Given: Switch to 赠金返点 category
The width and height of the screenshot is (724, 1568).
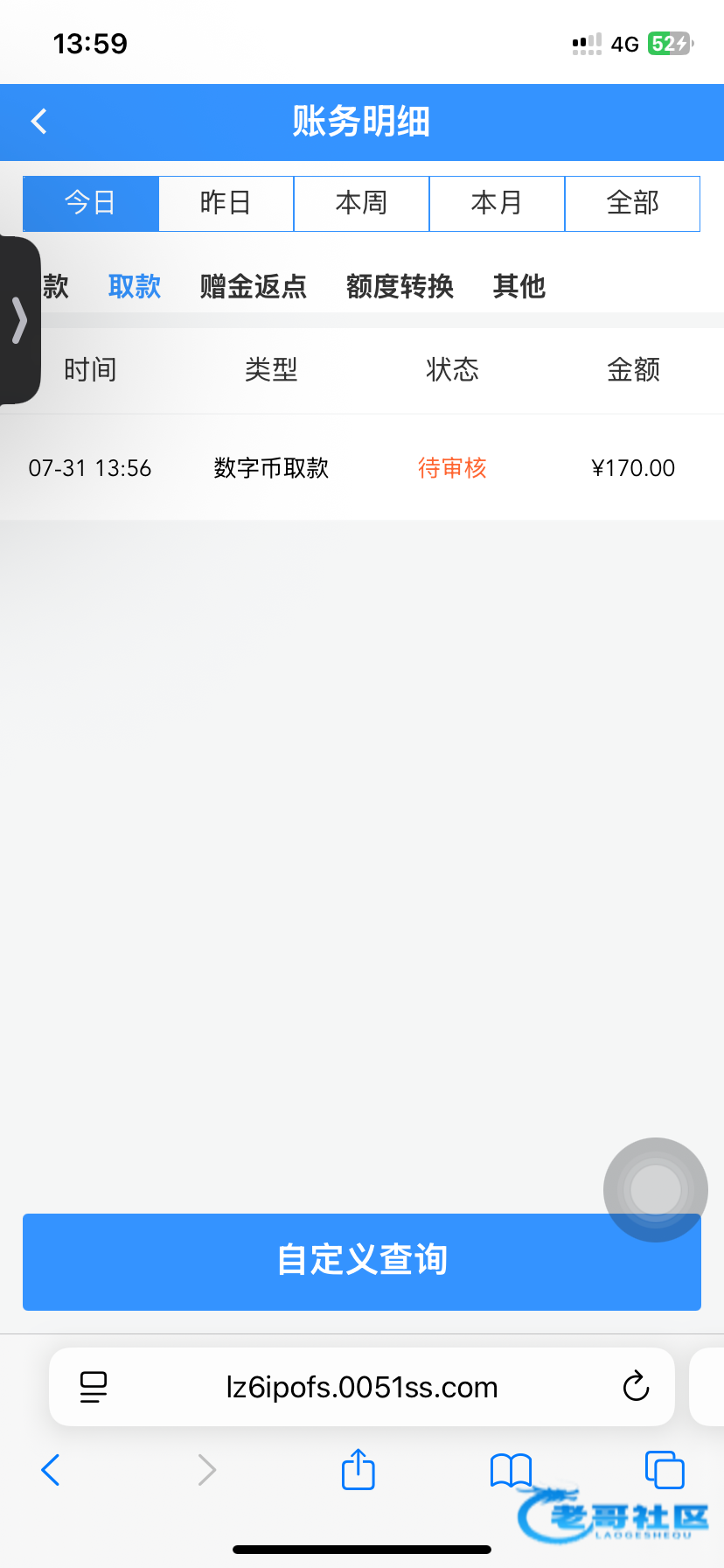Looking at the screenshot, I should (253, 286).
